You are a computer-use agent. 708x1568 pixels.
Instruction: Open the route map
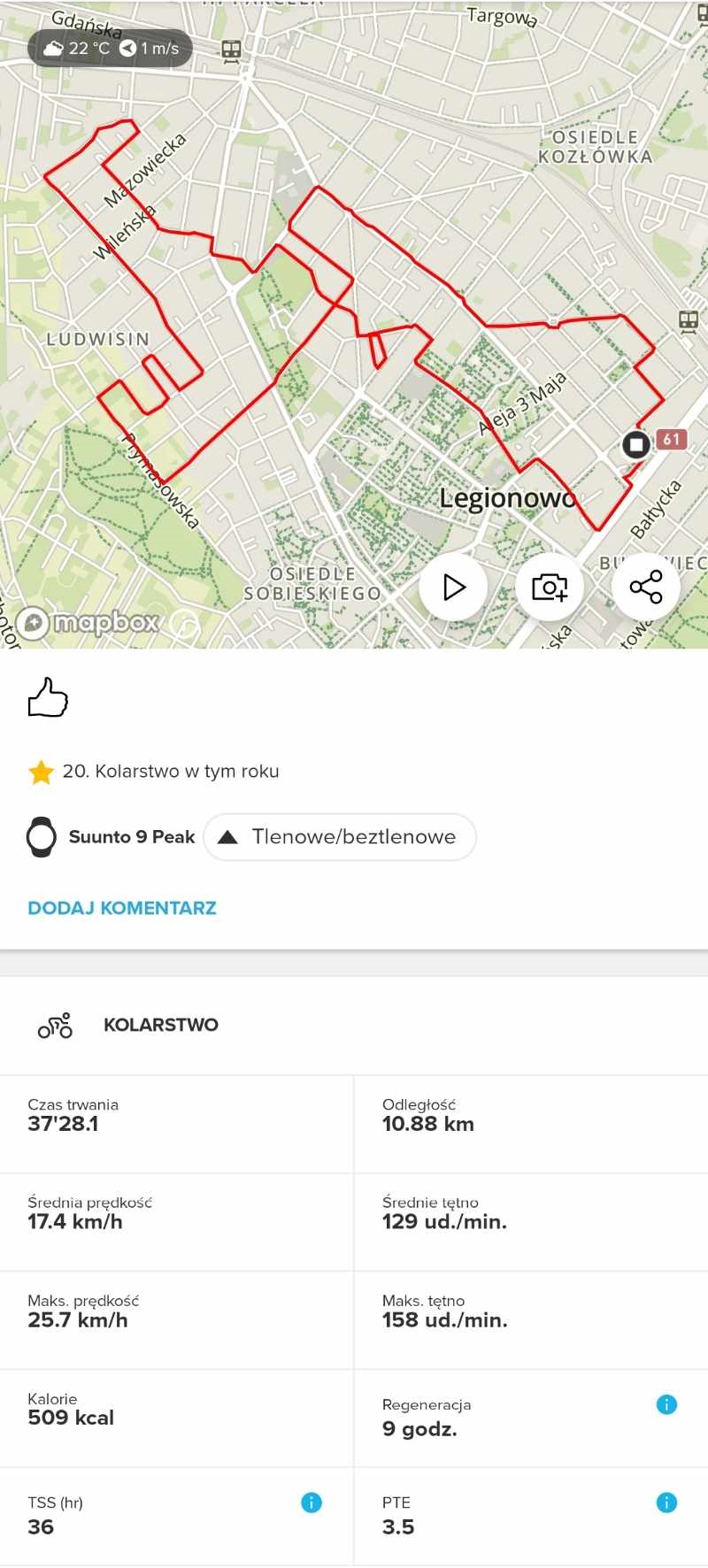(x=354, y=265)
